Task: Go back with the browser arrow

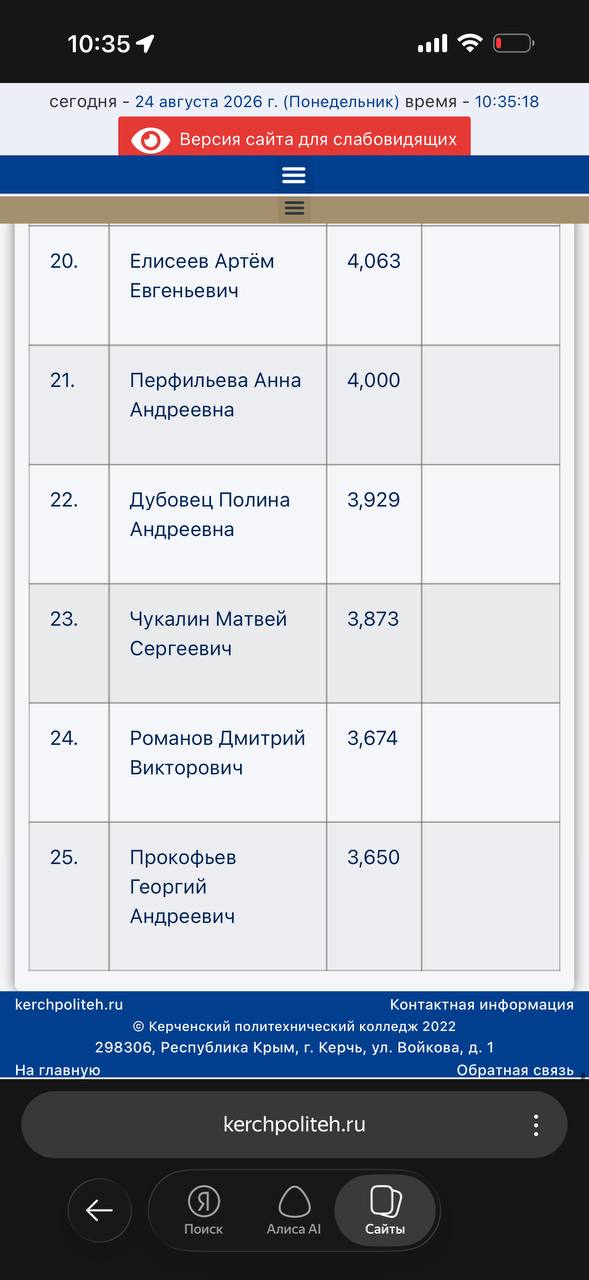Action: pos(99,1211)
